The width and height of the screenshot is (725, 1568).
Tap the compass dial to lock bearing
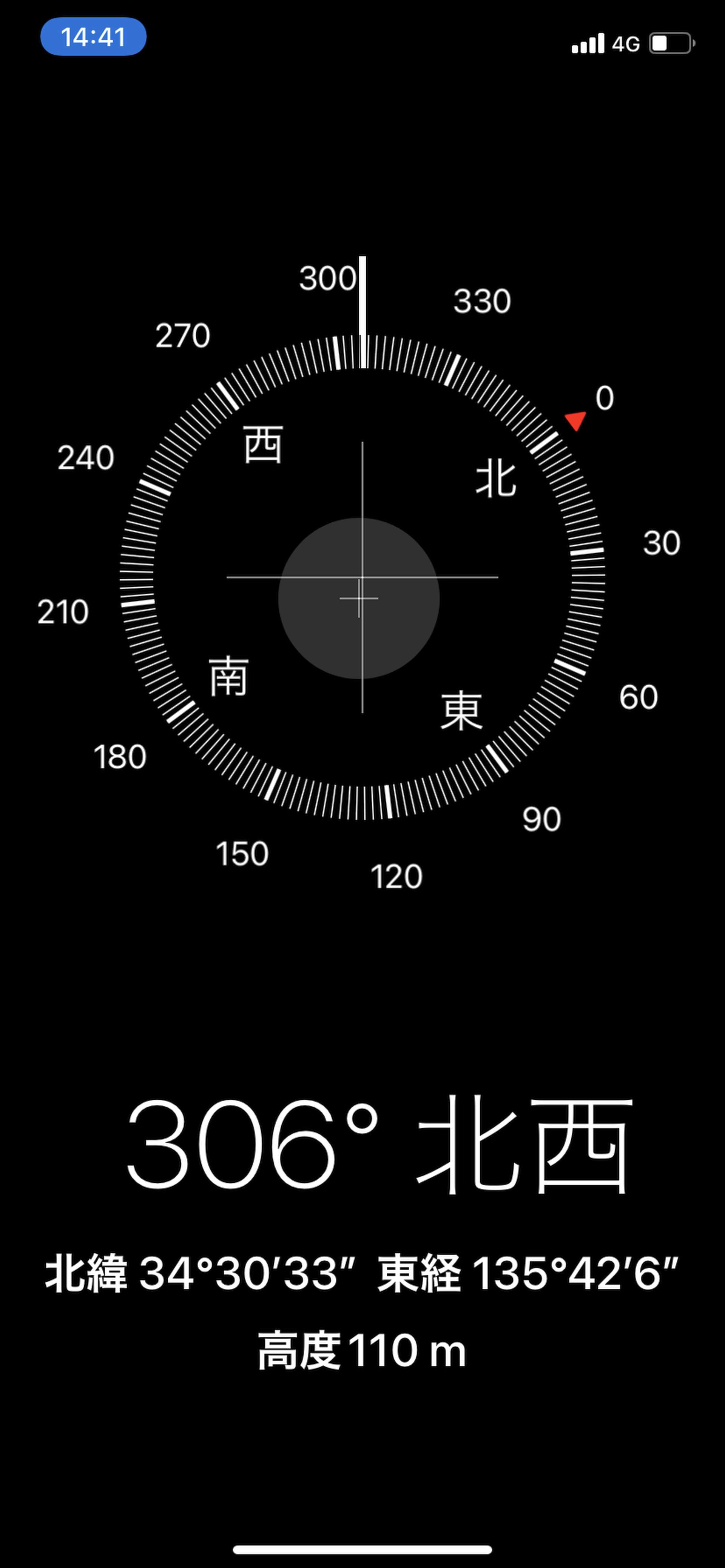point(362,576)
